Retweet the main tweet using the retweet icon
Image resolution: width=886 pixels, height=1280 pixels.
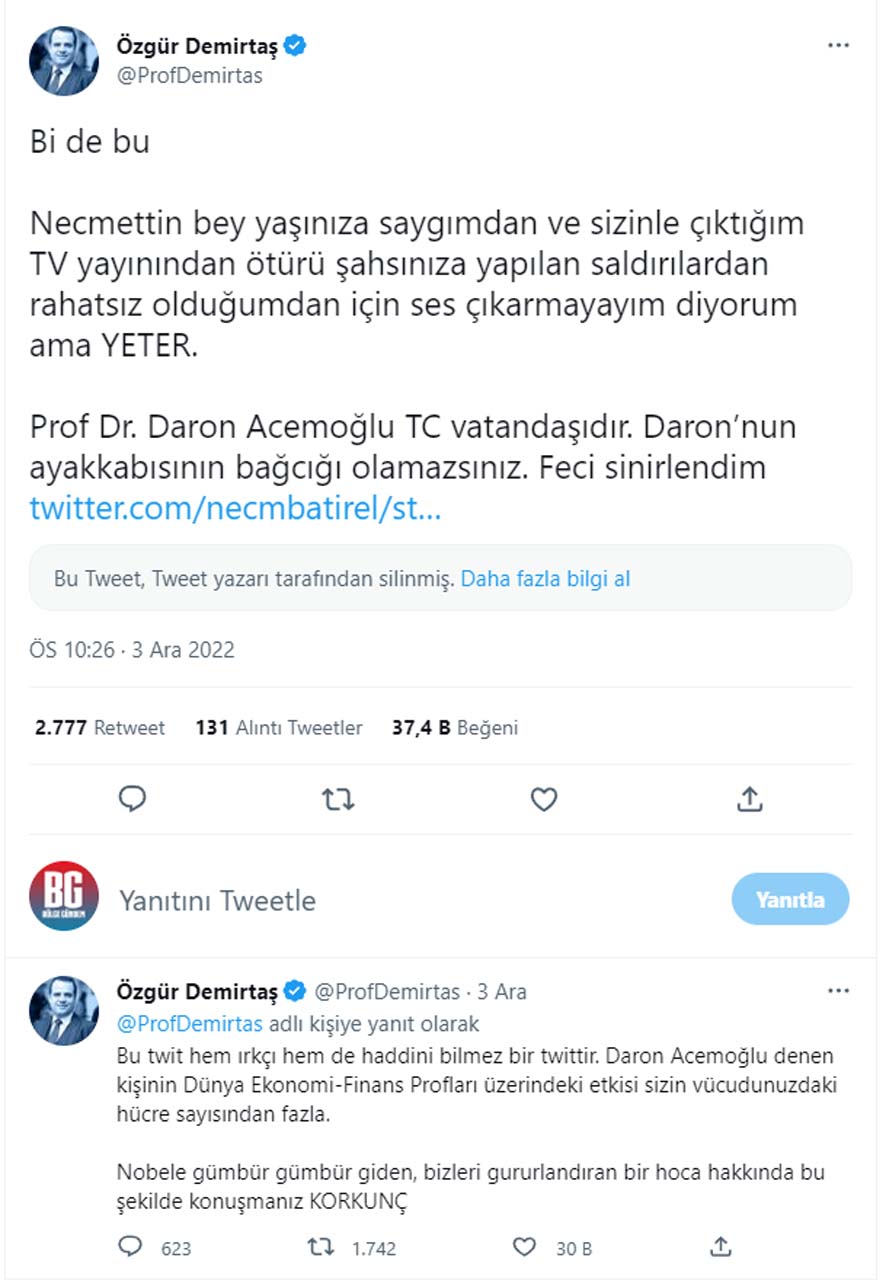pos(338,799)
